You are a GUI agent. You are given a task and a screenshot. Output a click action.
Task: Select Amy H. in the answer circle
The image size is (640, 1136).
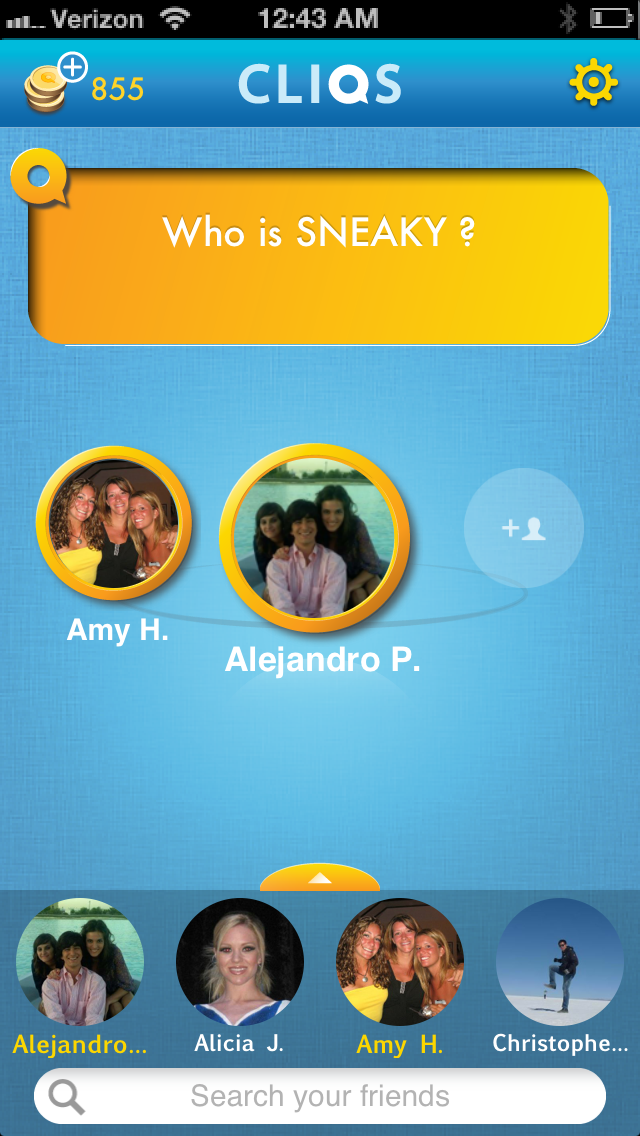(114, 524)
